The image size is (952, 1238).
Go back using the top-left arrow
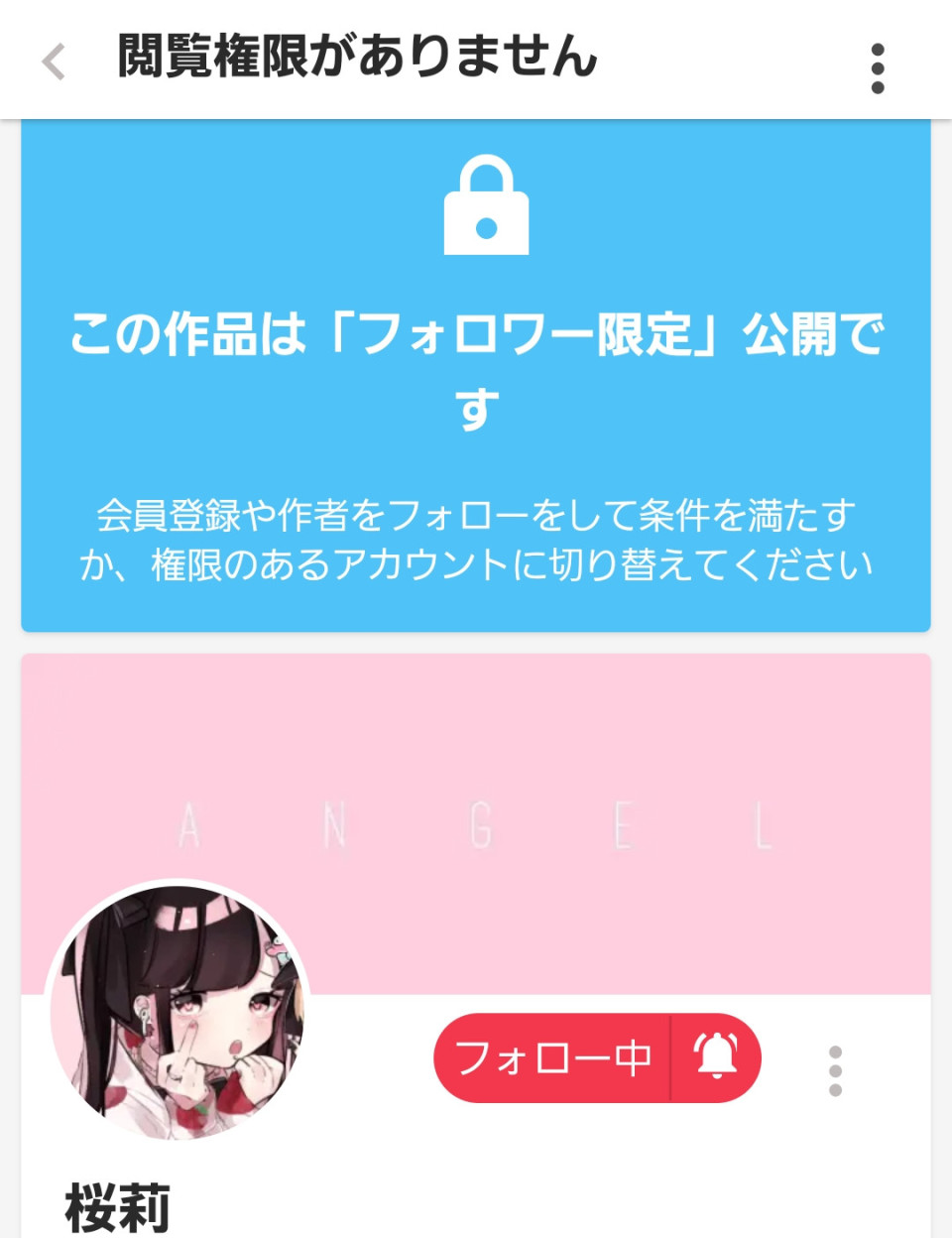[x=54, y=62]
